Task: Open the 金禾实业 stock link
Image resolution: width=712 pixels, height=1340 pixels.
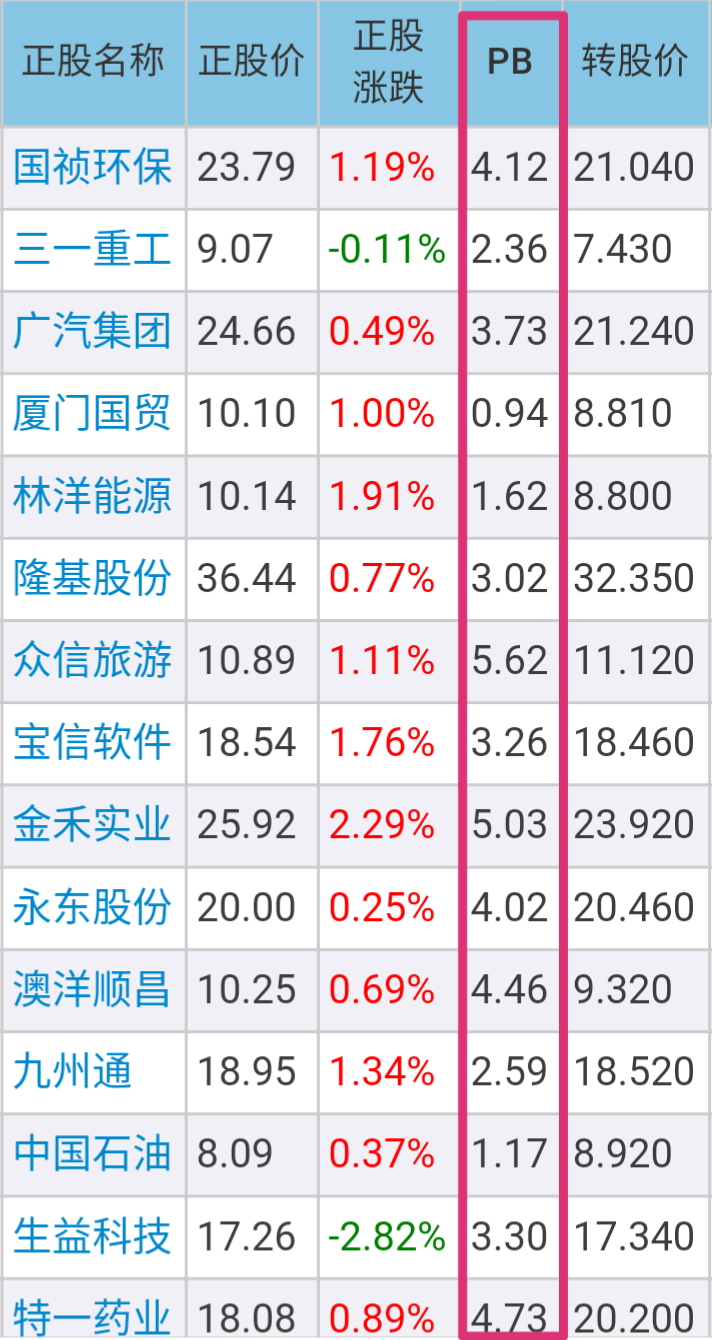Action: click(x=93, y=825)
